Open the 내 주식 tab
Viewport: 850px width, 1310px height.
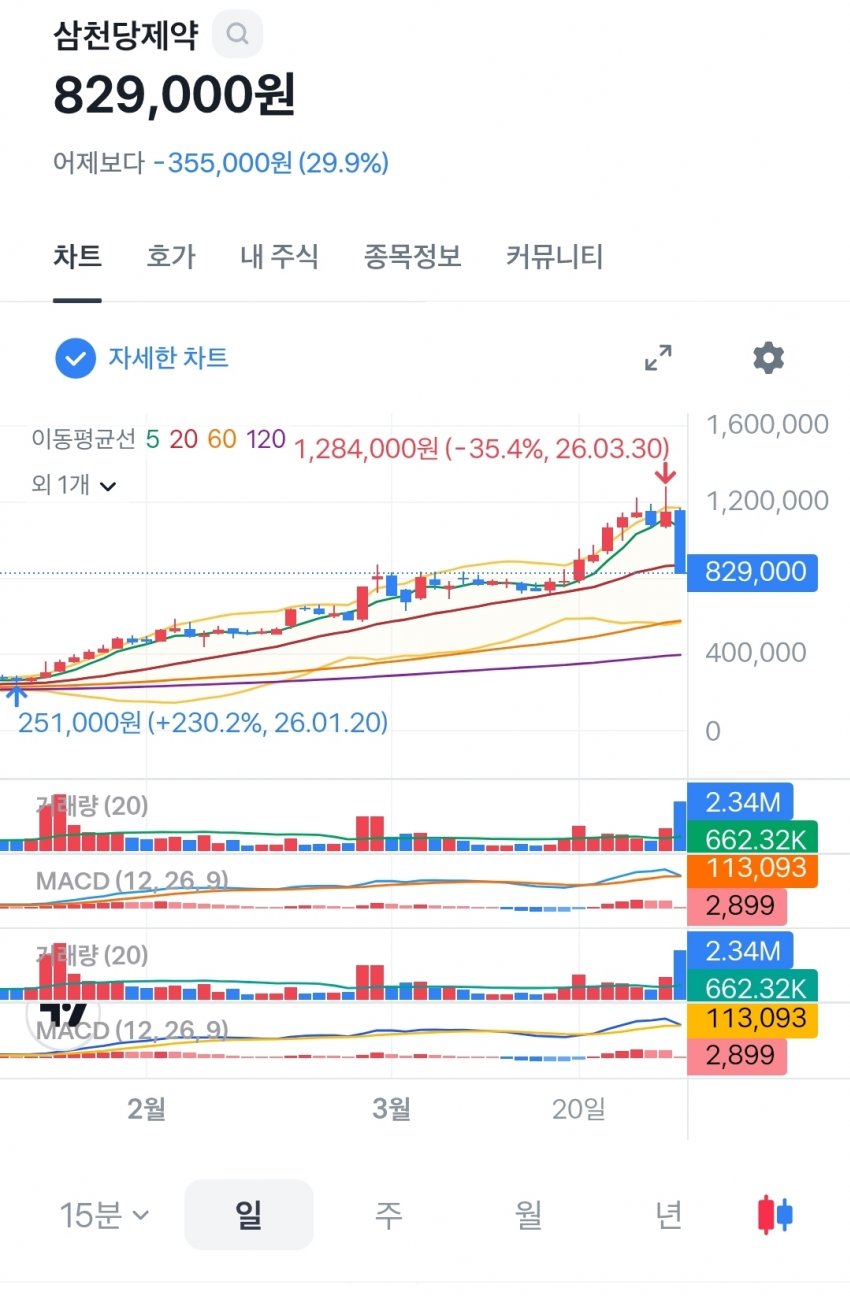[279, 257]
